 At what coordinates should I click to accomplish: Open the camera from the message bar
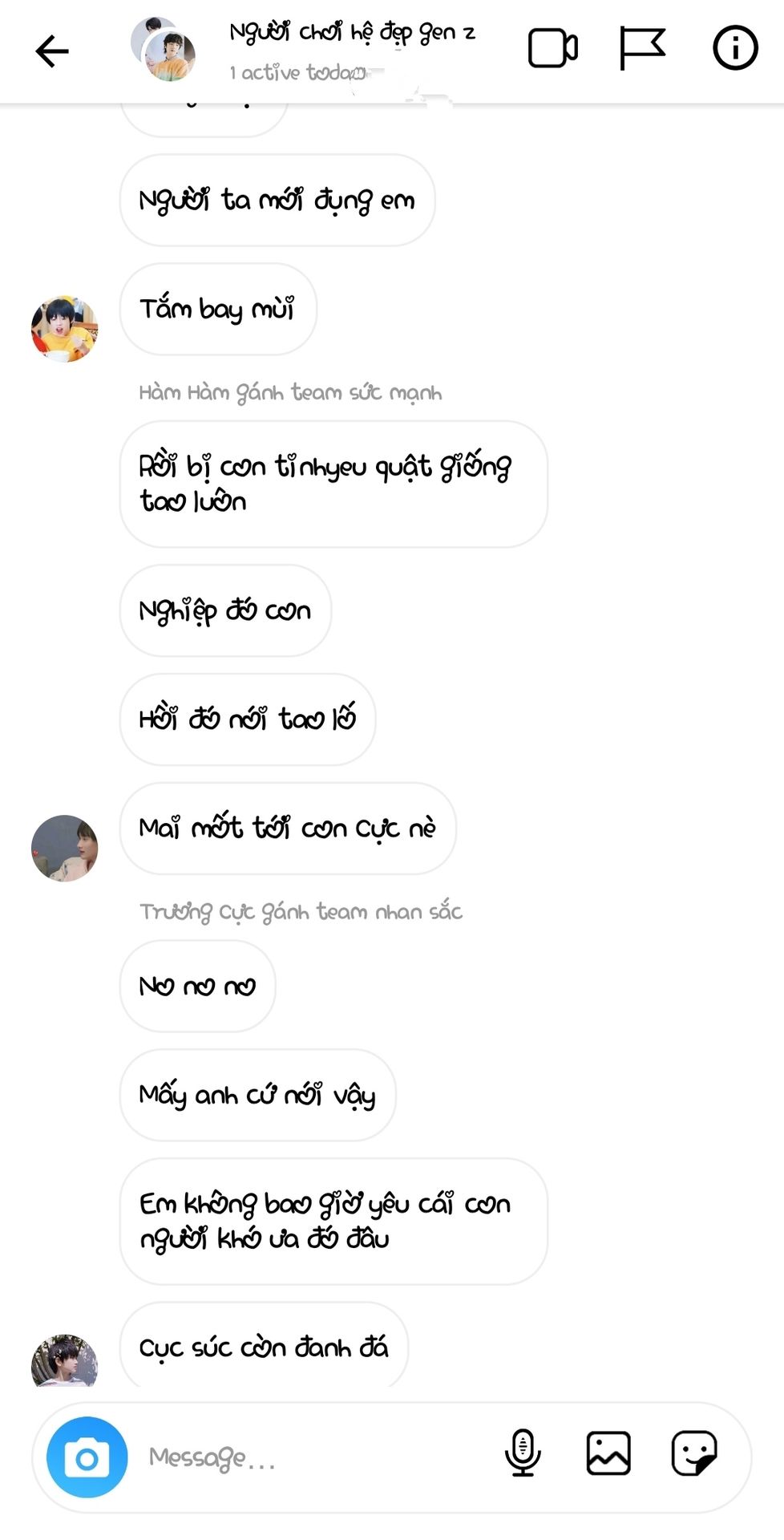pos(87,1457)
